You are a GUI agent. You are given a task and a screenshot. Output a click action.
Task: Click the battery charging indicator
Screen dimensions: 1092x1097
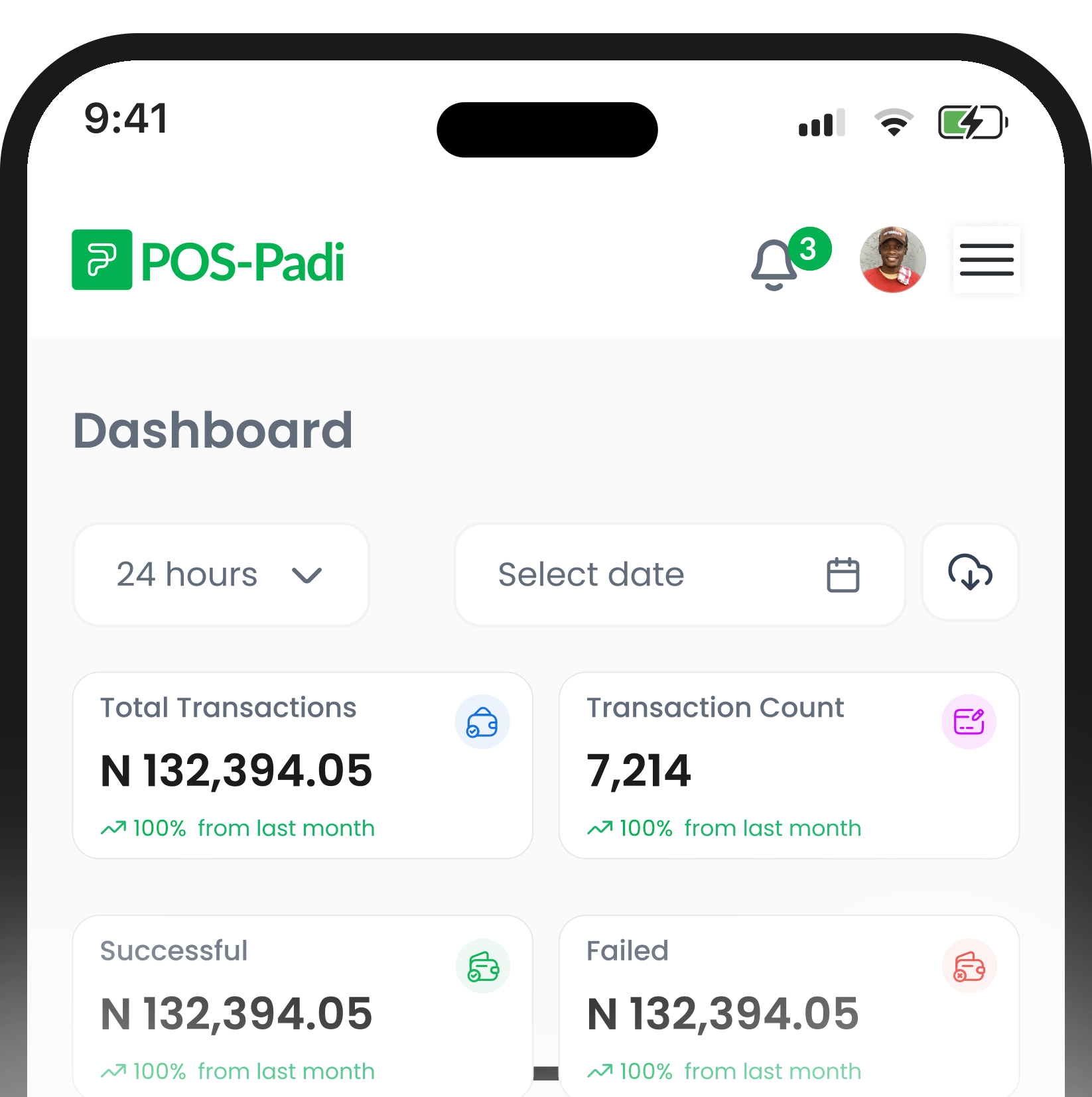pos(973,121)
